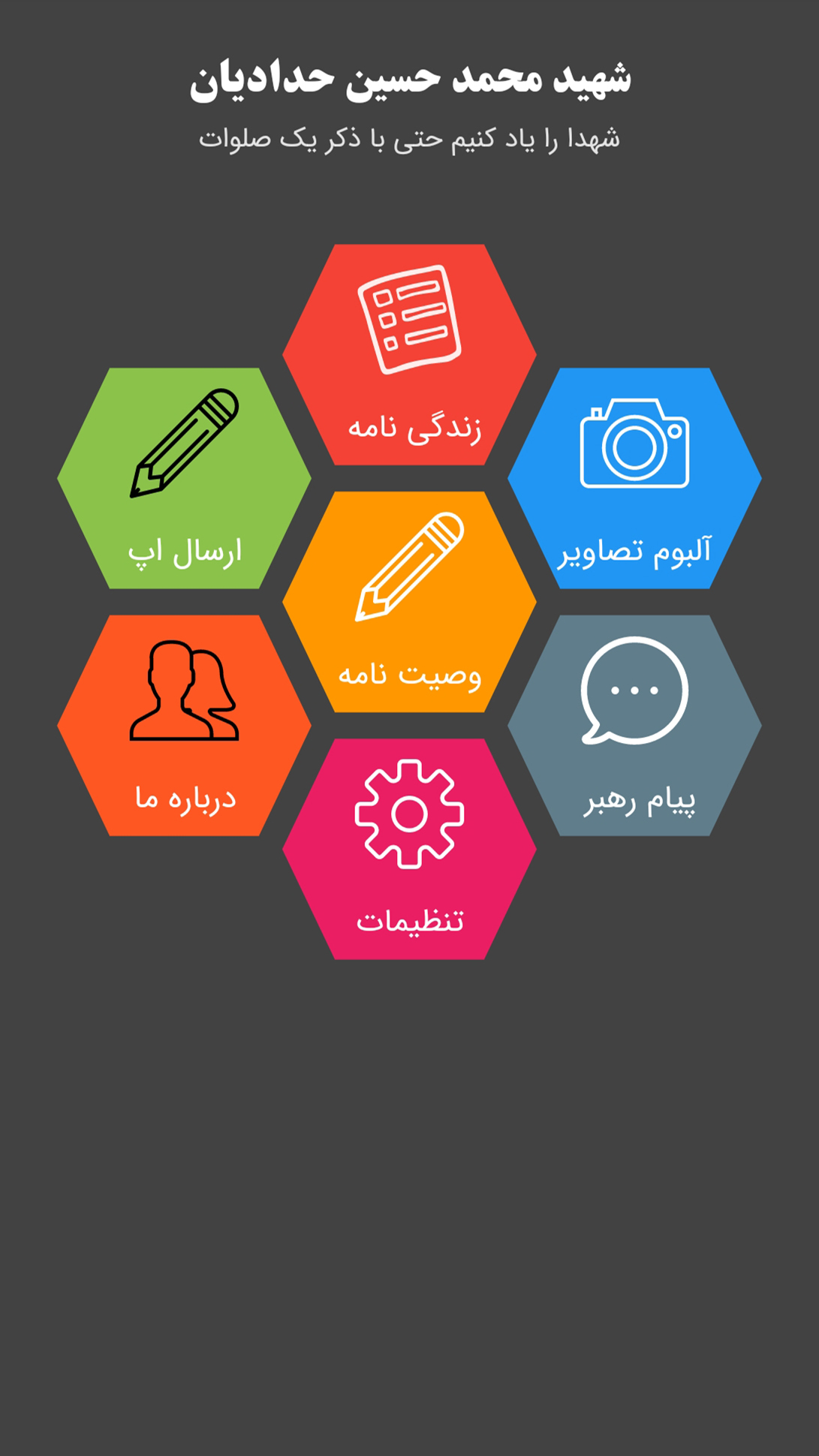The width and height of the screenshot is (819, 1456).
Task: Open the زندگی نامه biography tile
Action: coord(409,354)
